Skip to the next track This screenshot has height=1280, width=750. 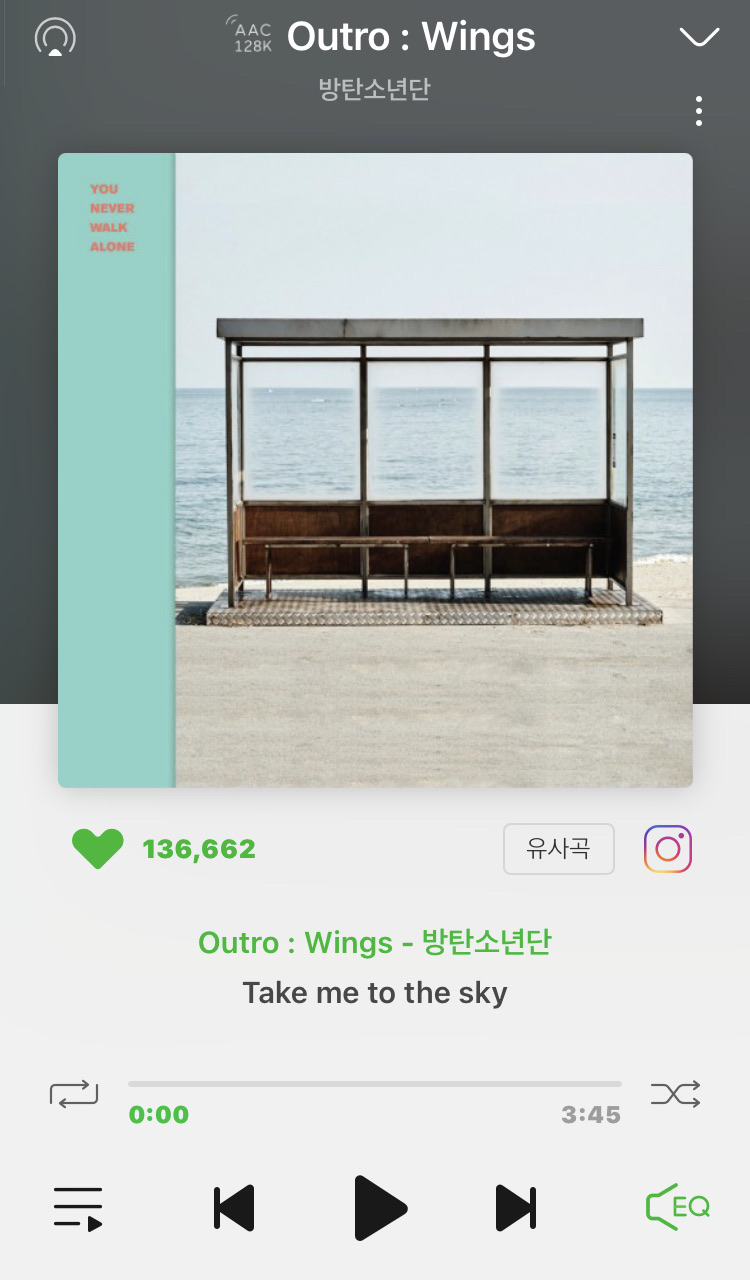[x=516, y=1208]
